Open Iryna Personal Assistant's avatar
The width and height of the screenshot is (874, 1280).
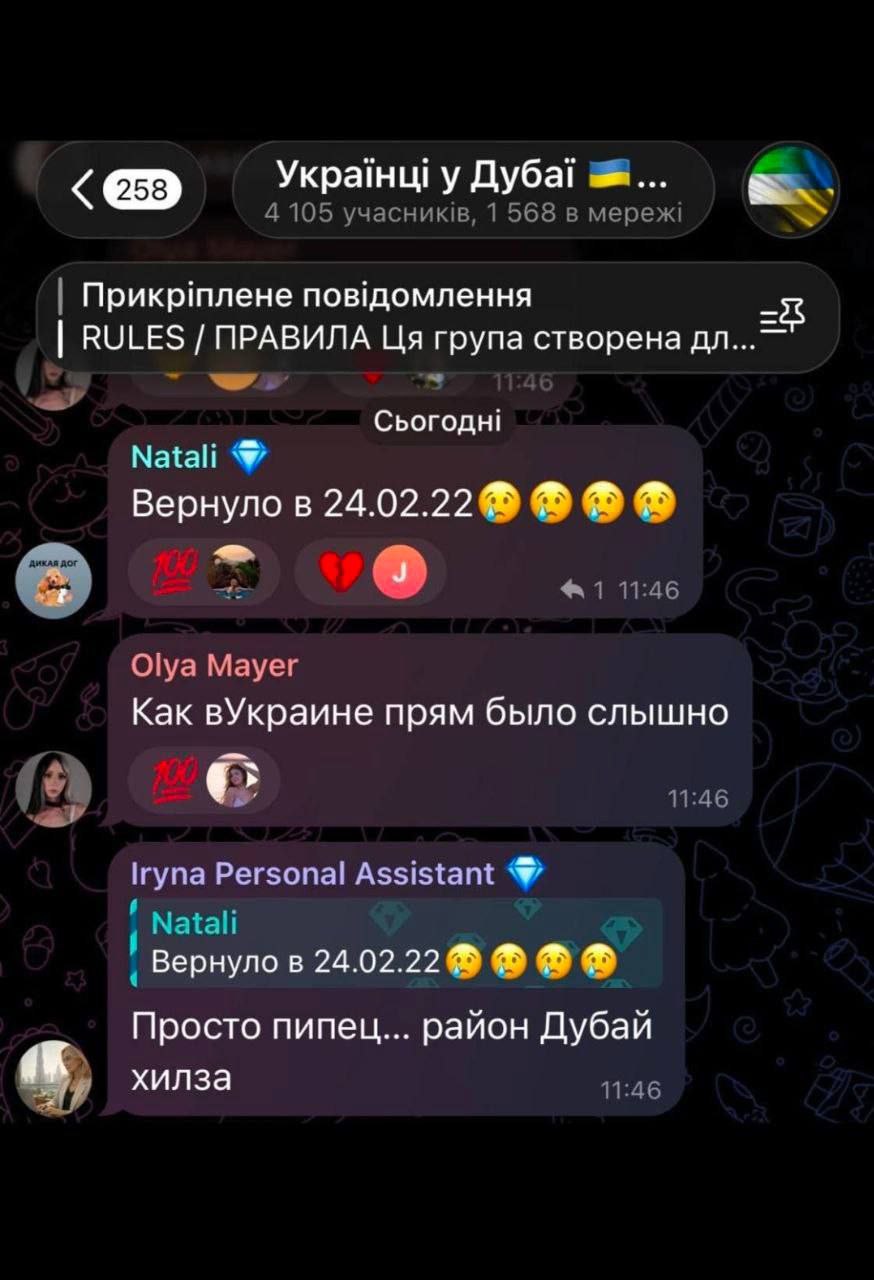coord(53,1077)
